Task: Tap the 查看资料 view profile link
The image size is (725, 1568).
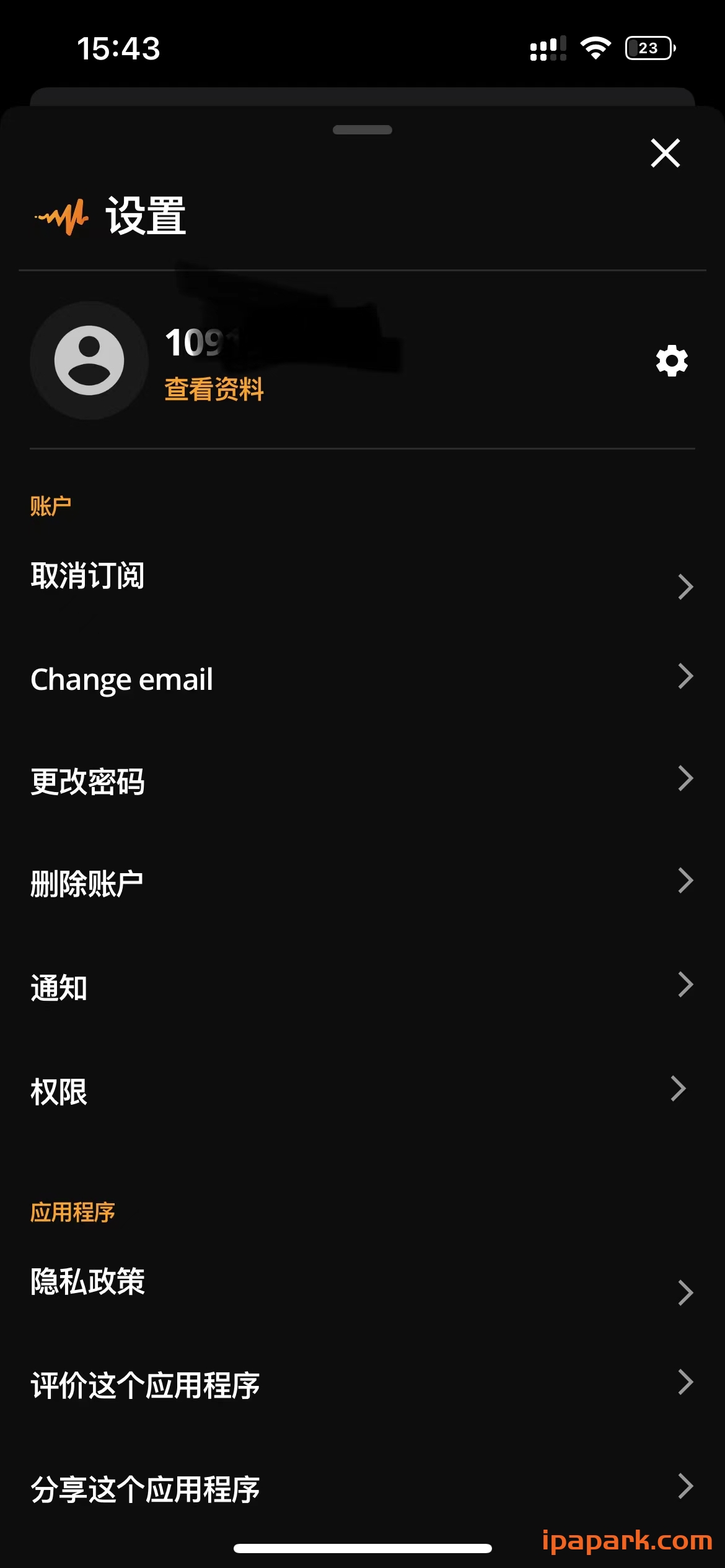Action: pyautogui.click(x=213, y=390)
